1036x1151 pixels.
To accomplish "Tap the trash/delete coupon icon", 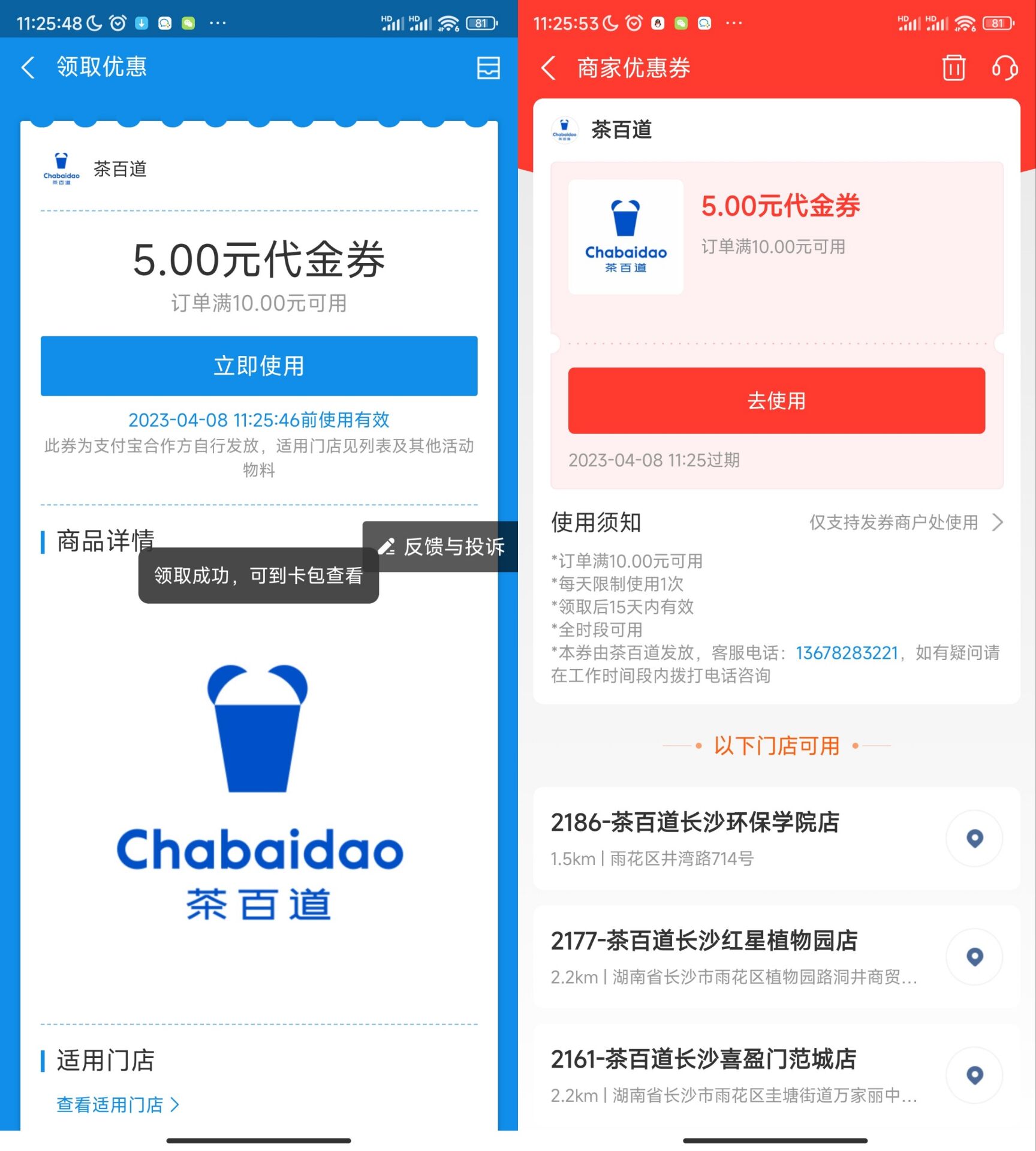I will [954, 68].
